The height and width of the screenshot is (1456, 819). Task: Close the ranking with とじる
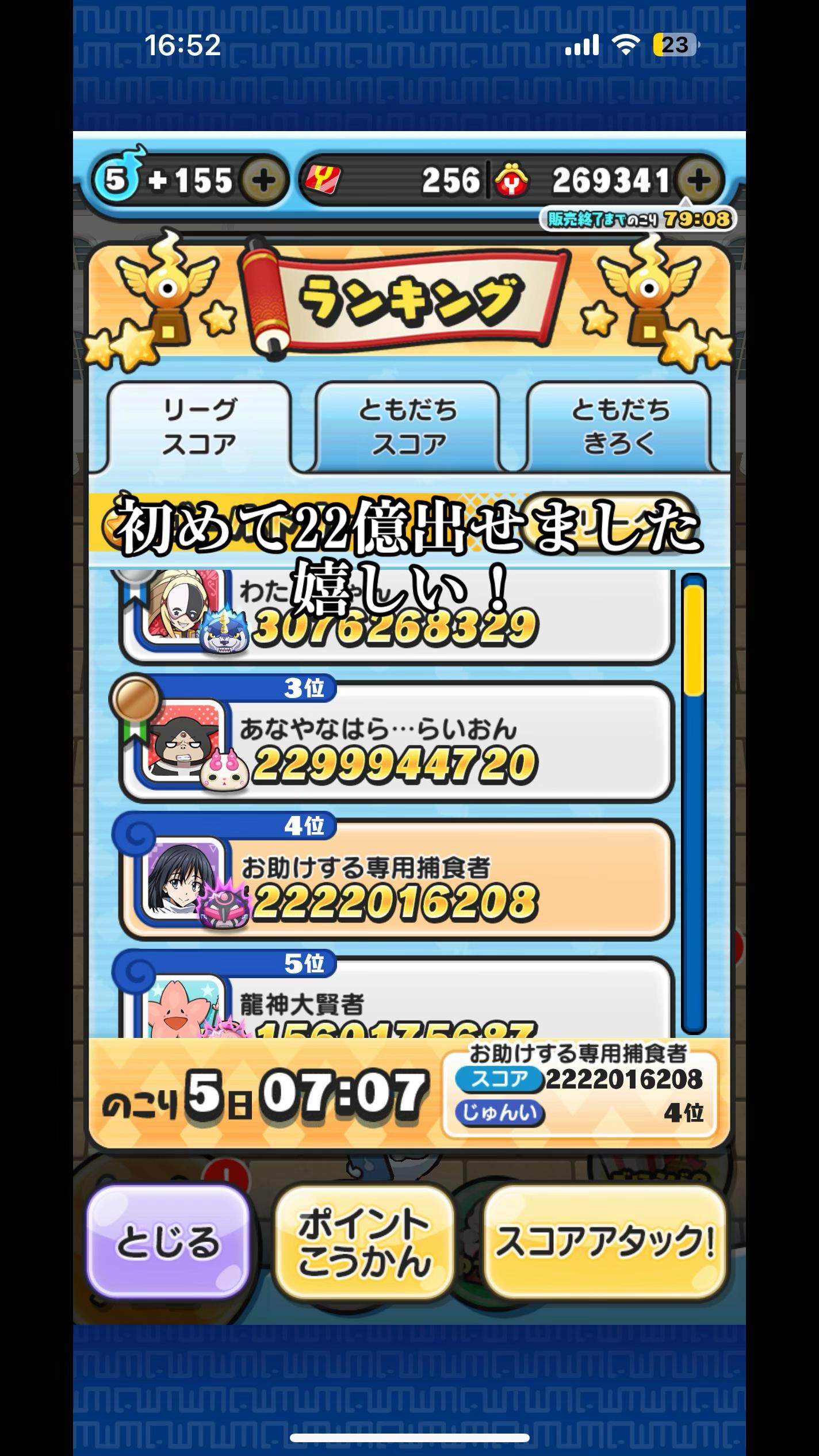[x=168, y=1242]
